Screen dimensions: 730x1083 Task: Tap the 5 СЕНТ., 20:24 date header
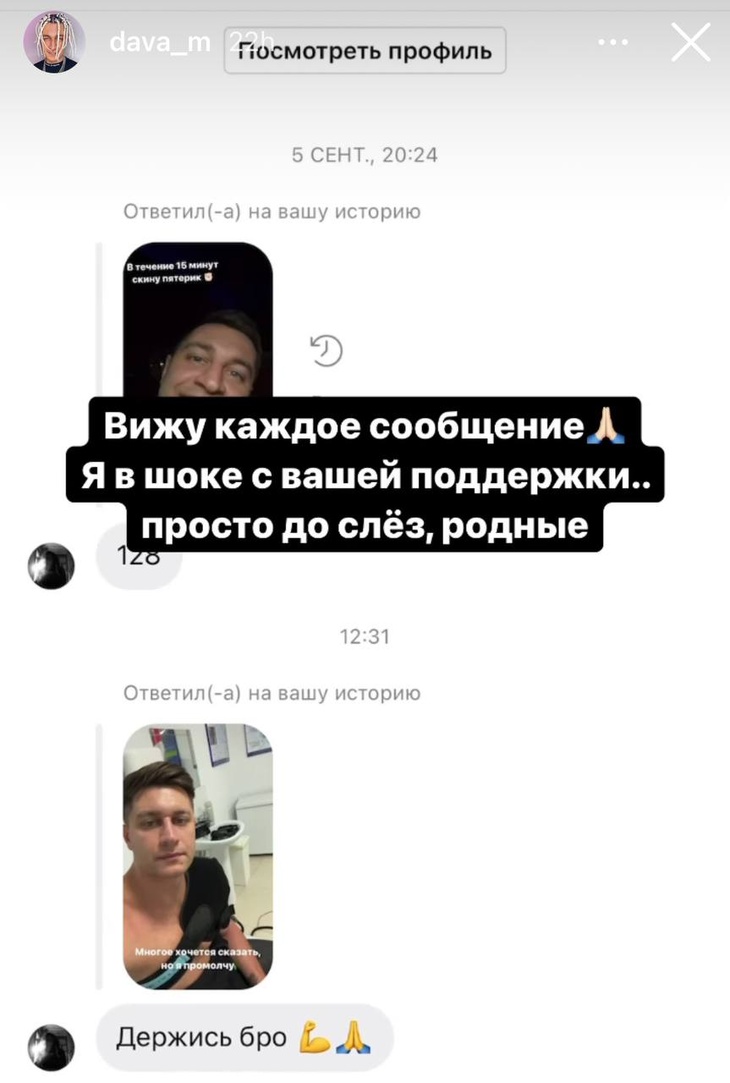point(365,154)
